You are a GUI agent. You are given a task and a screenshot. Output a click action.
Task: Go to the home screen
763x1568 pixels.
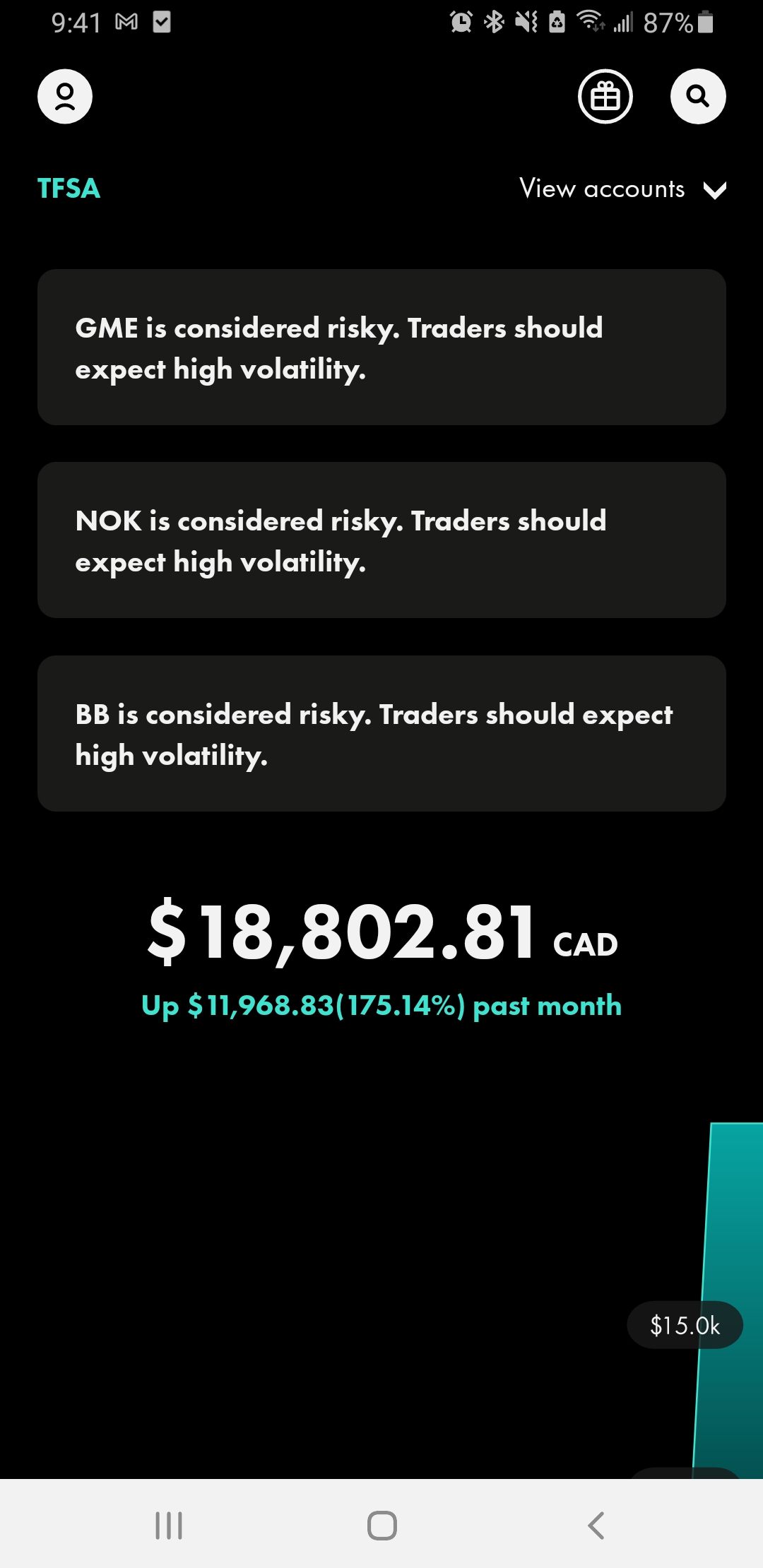(381, 1526)
